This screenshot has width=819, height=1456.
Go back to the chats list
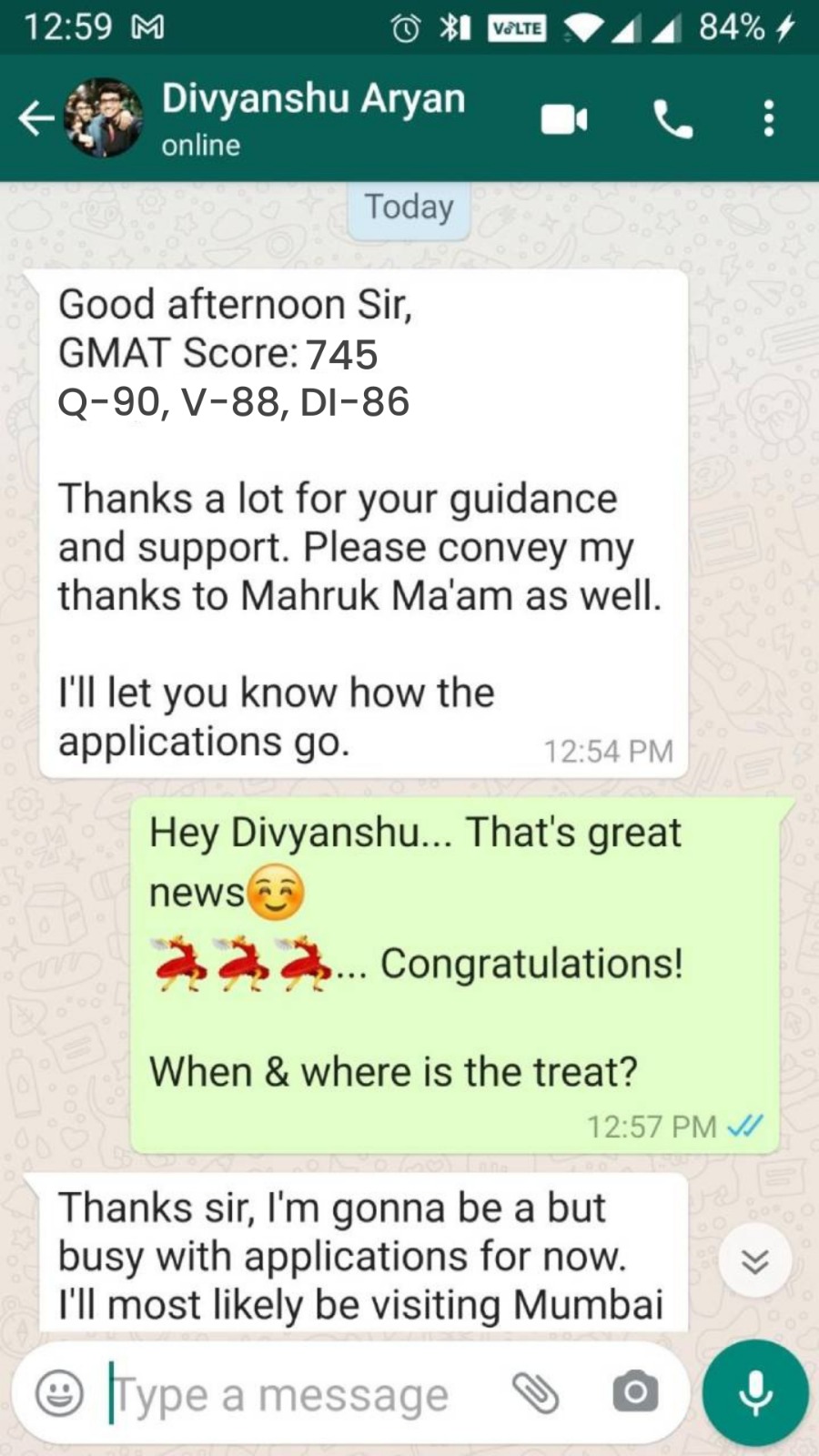click(36, 118)
